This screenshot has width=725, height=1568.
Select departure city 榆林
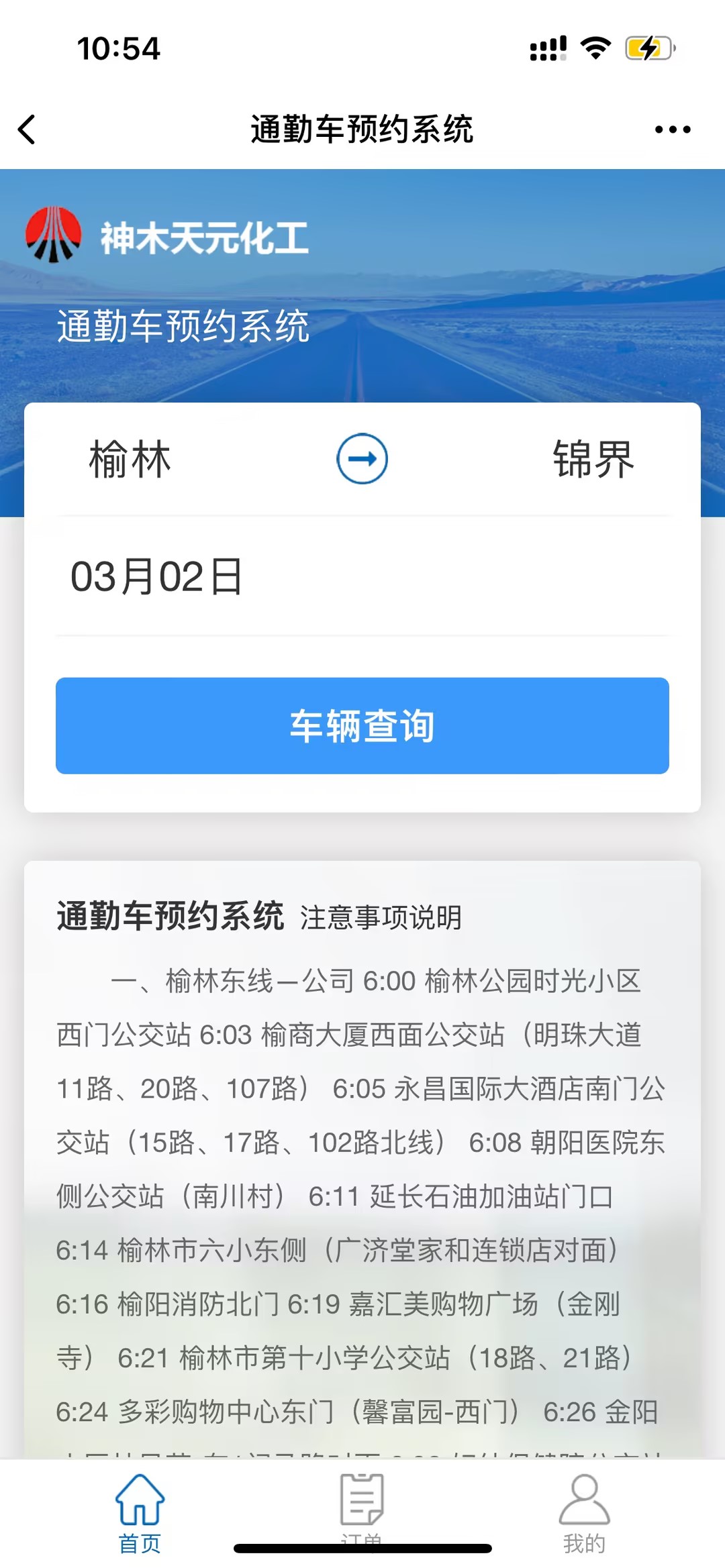[130, 460]
